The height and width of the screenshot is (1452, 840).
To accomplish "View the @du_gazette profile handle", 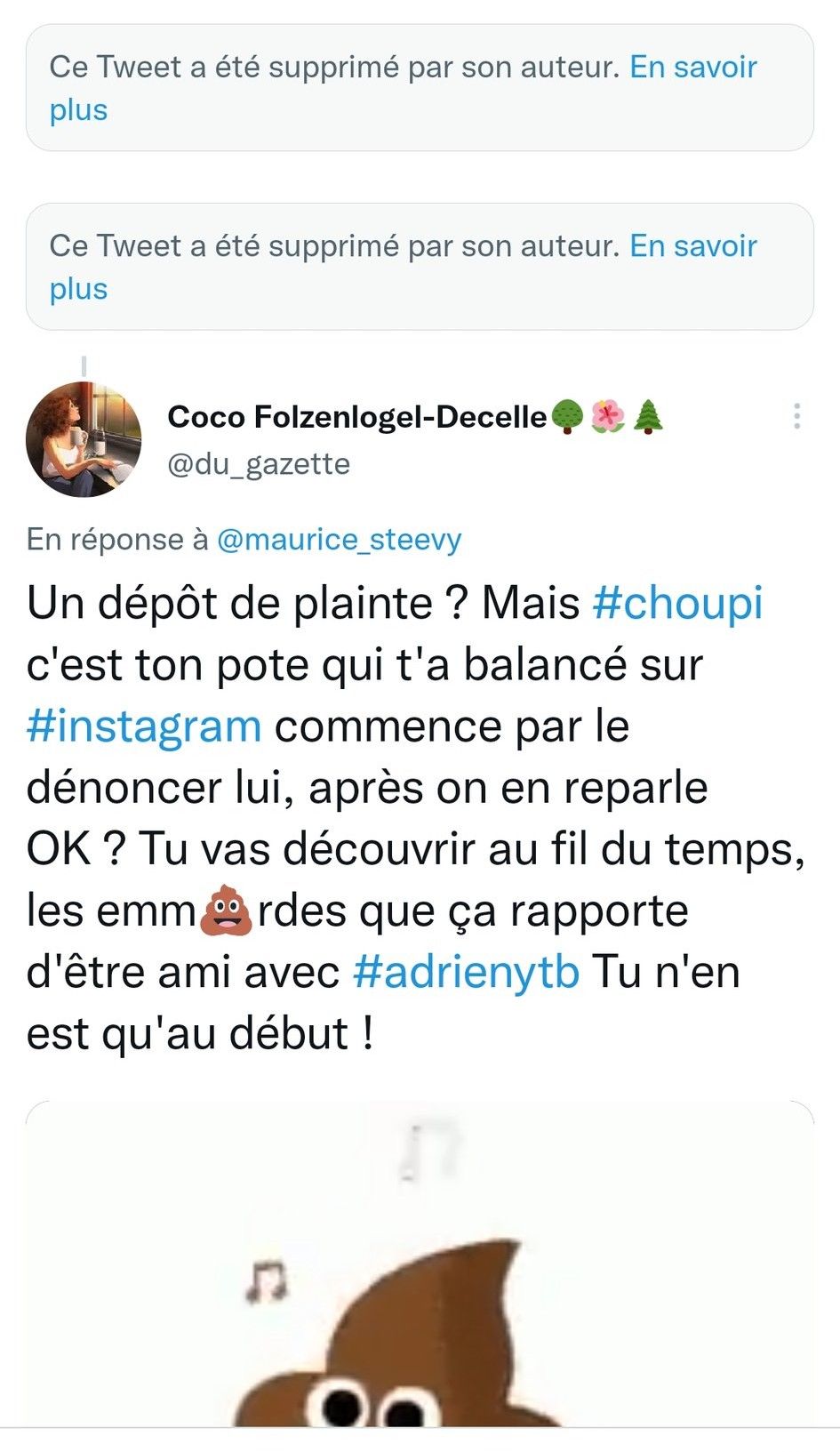I will click(259, 464).
